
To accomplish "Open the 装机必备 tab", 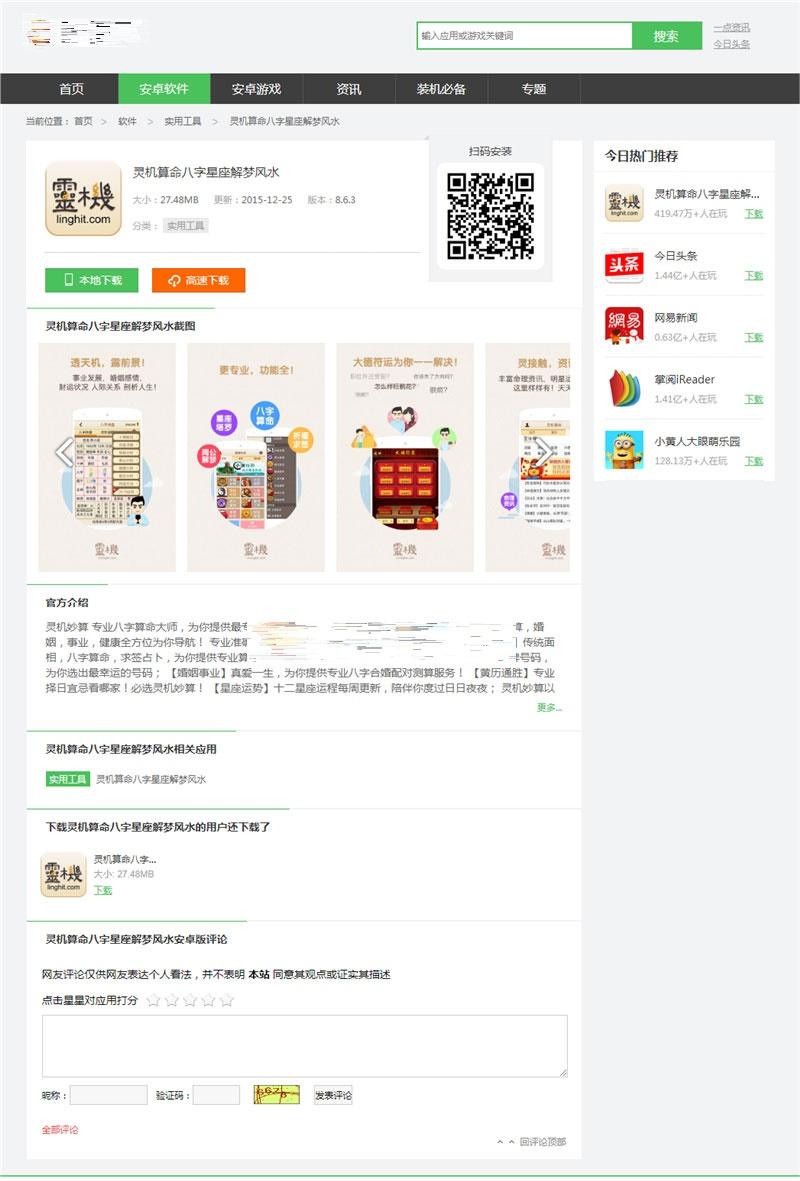I will (x=441, y=89).
